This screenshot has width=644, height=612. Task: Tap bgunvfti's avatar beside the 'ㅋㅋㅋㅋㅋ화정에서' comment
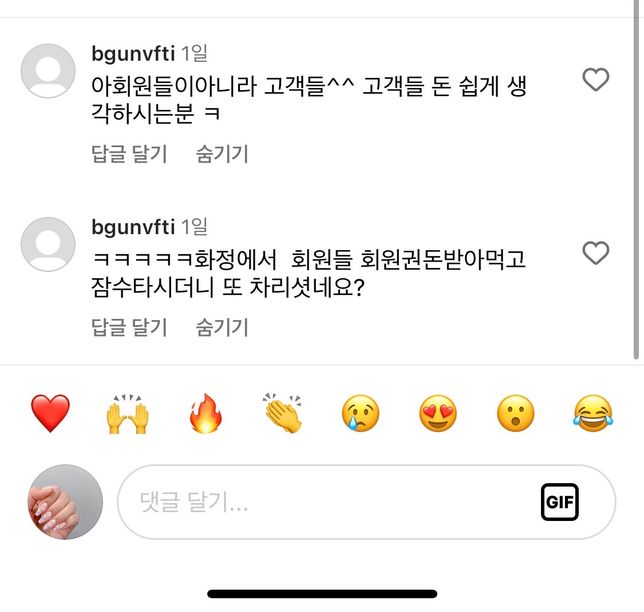pyautogui.click(x=48, y=244)
